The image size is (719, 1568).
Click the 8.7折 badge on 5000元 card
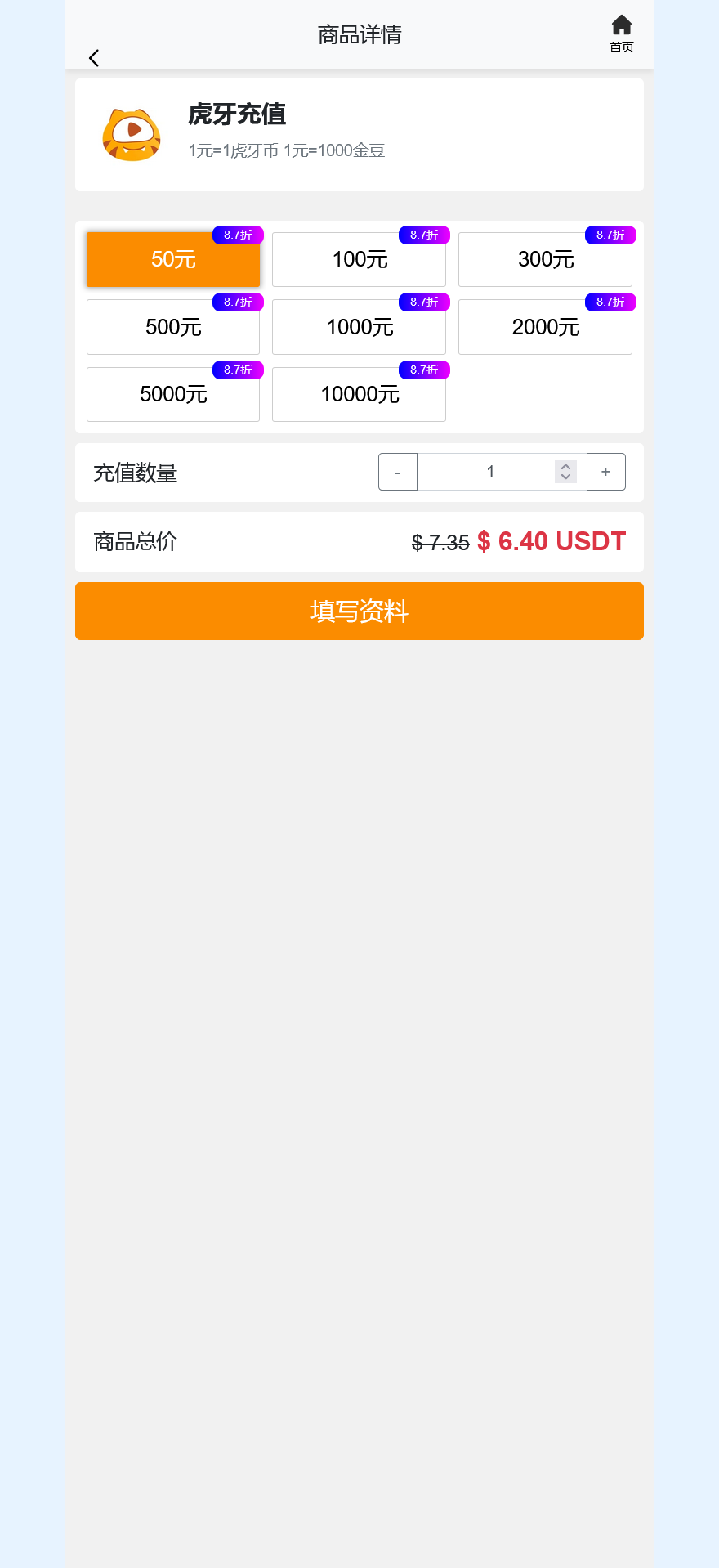pyautogui.click(x=238, y=370)
